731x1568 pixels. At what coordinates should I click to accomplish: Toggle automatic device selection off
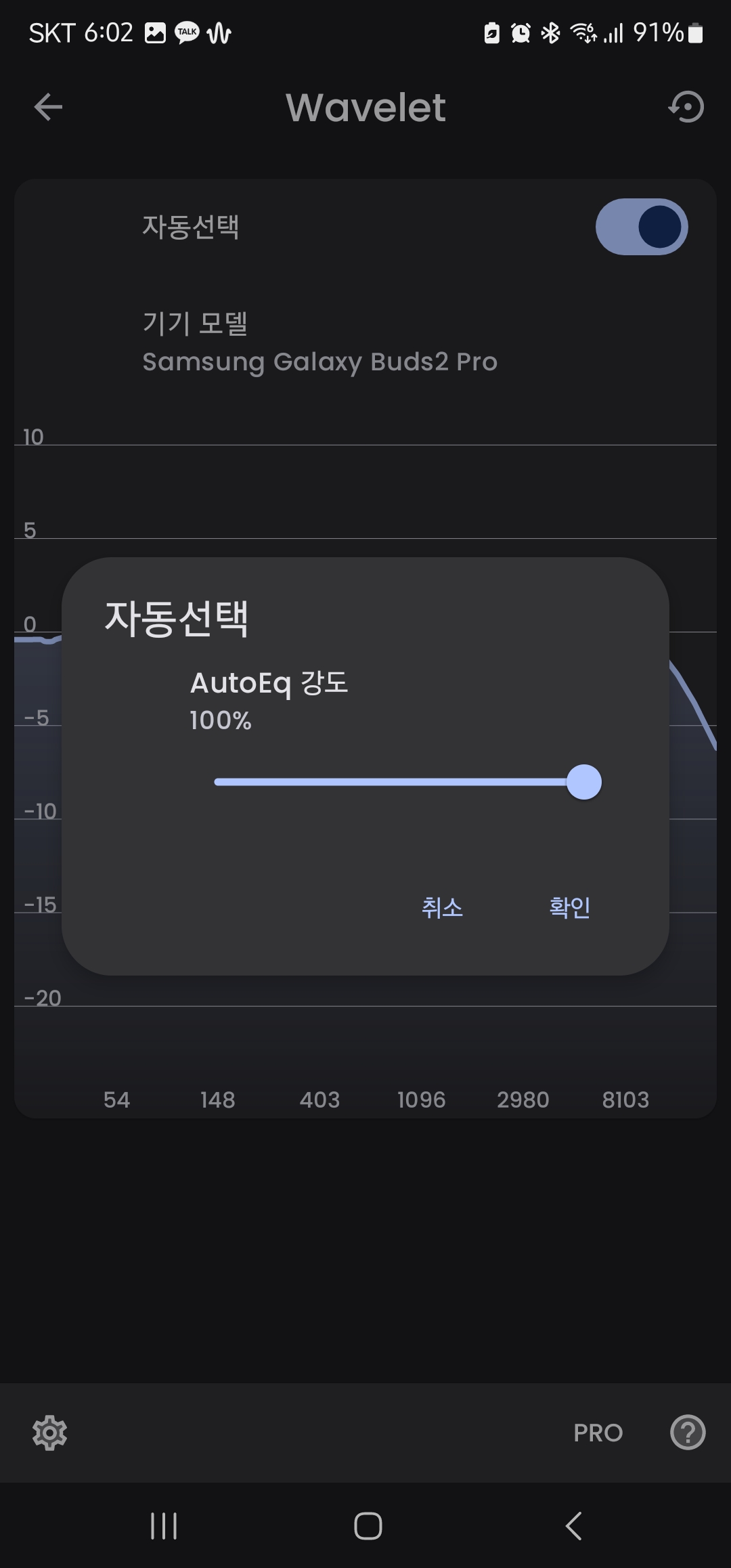tap(642, 227)
